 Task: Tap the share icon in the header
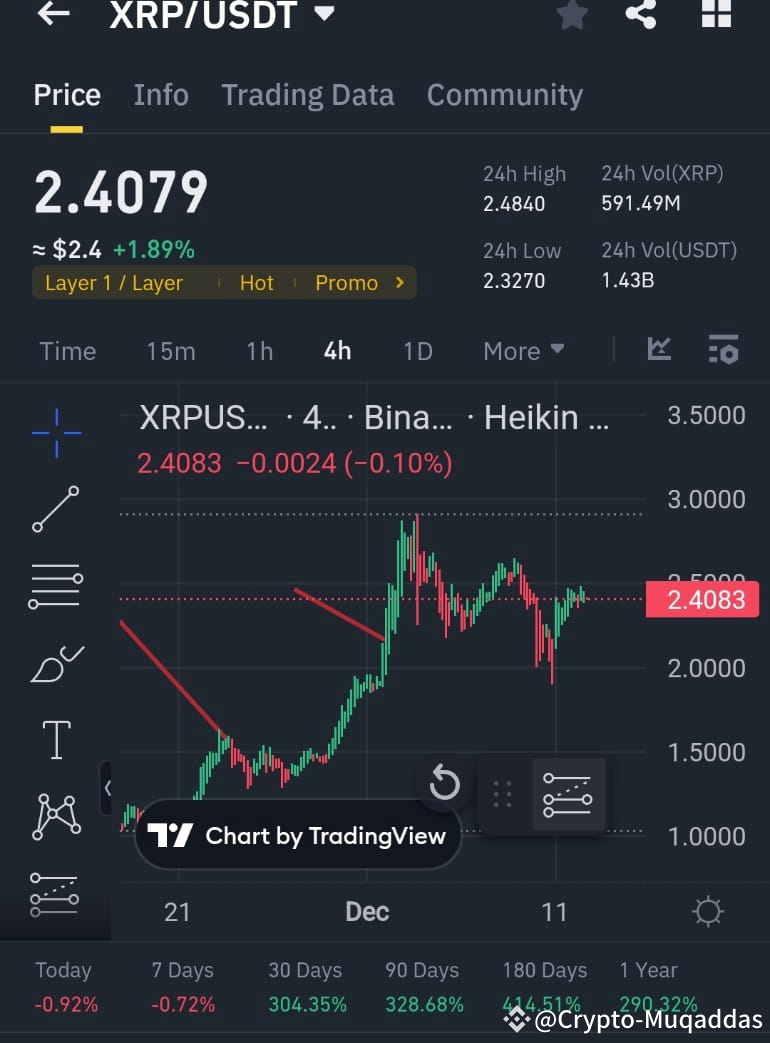click(x=641, y=15)
